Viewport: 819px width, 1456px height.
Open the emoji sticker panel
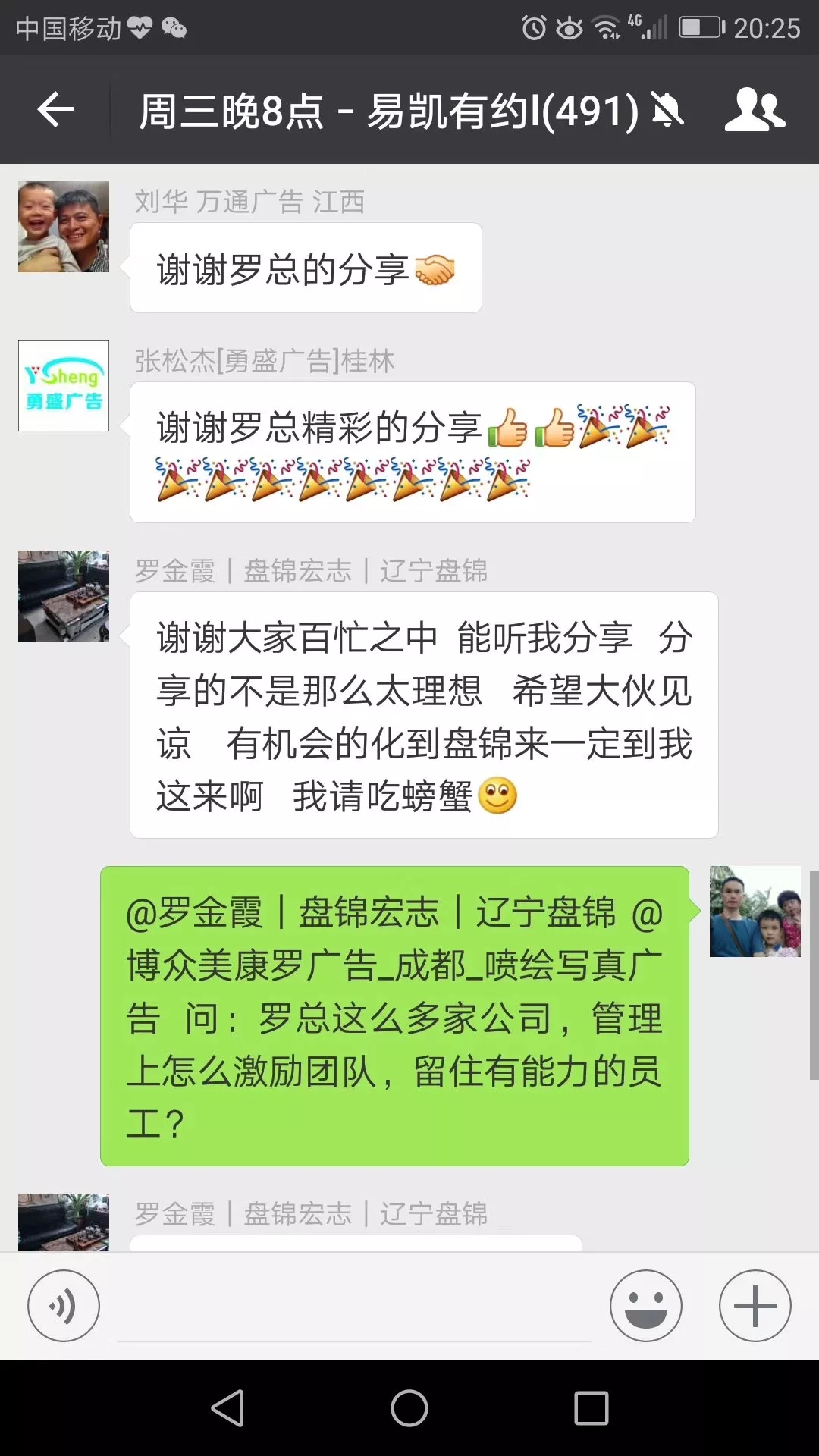click(x=645, y=1306)
